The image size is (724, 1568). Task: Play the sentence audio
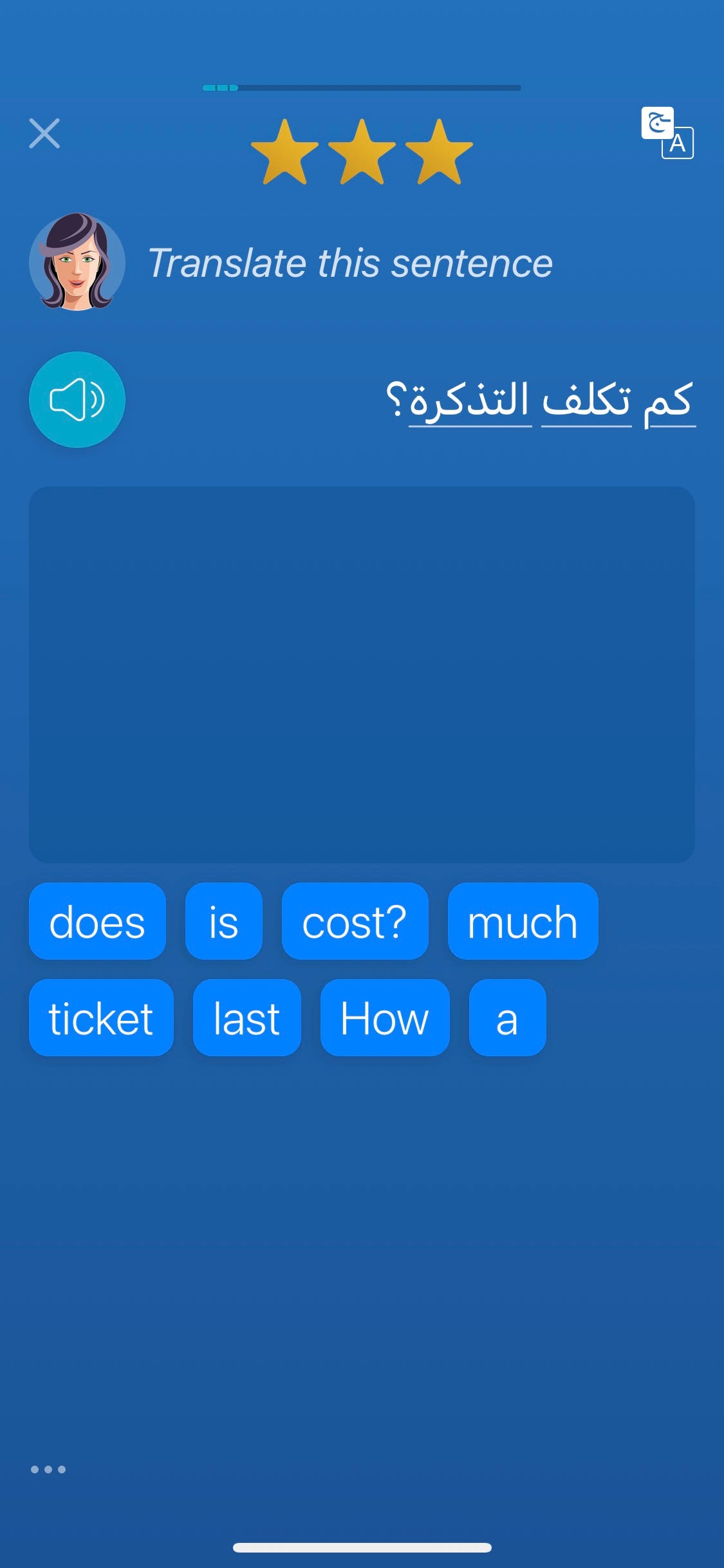coord(77,400)
